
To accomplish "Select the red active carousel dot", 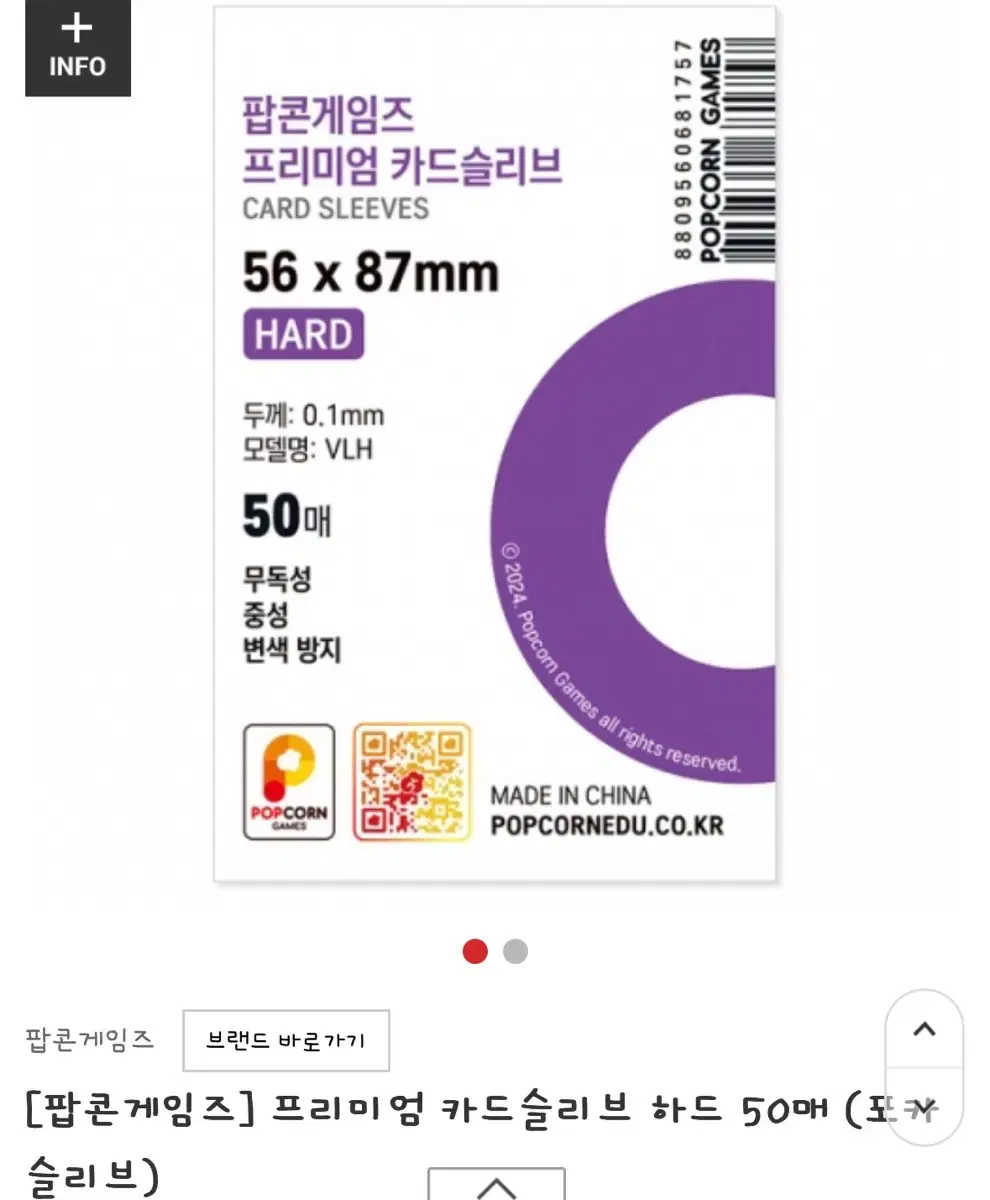I will pos(474,951).
